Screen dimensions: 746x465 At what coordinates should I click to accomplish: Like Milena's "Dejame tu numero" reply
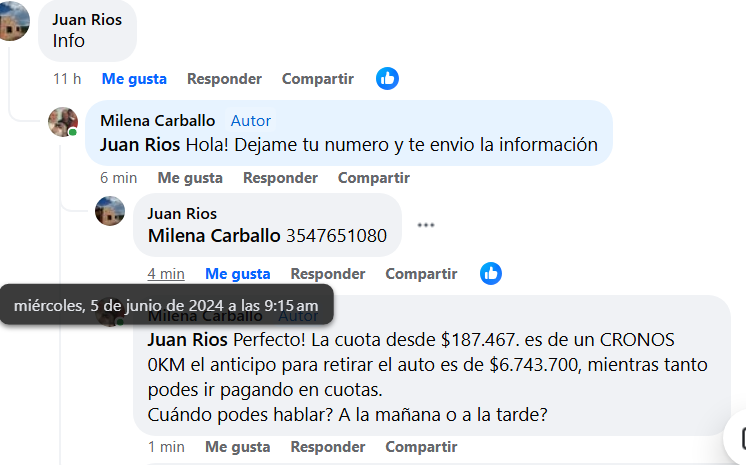click(190, 178)
